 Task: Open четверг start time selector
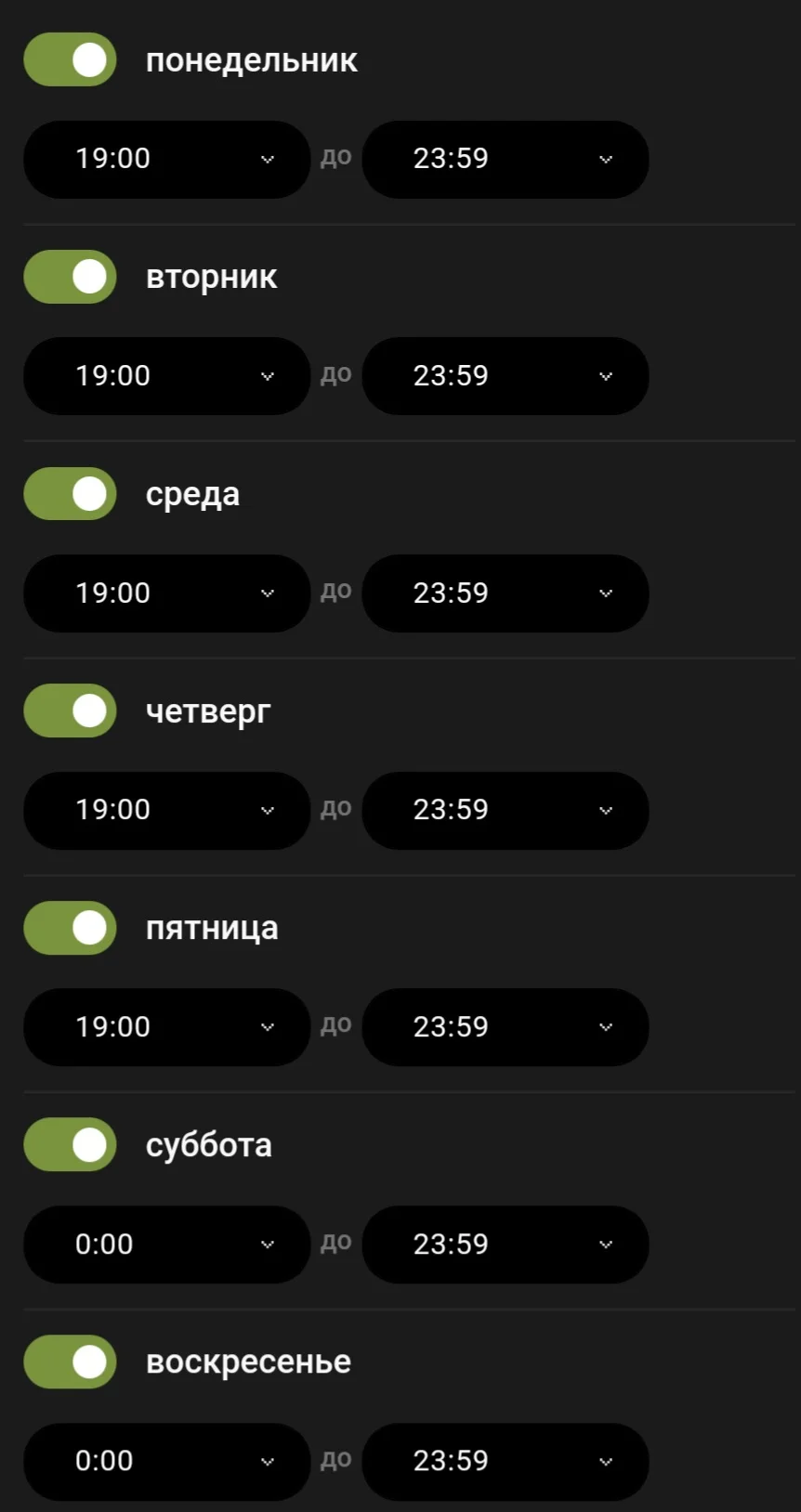pos(167,810)
